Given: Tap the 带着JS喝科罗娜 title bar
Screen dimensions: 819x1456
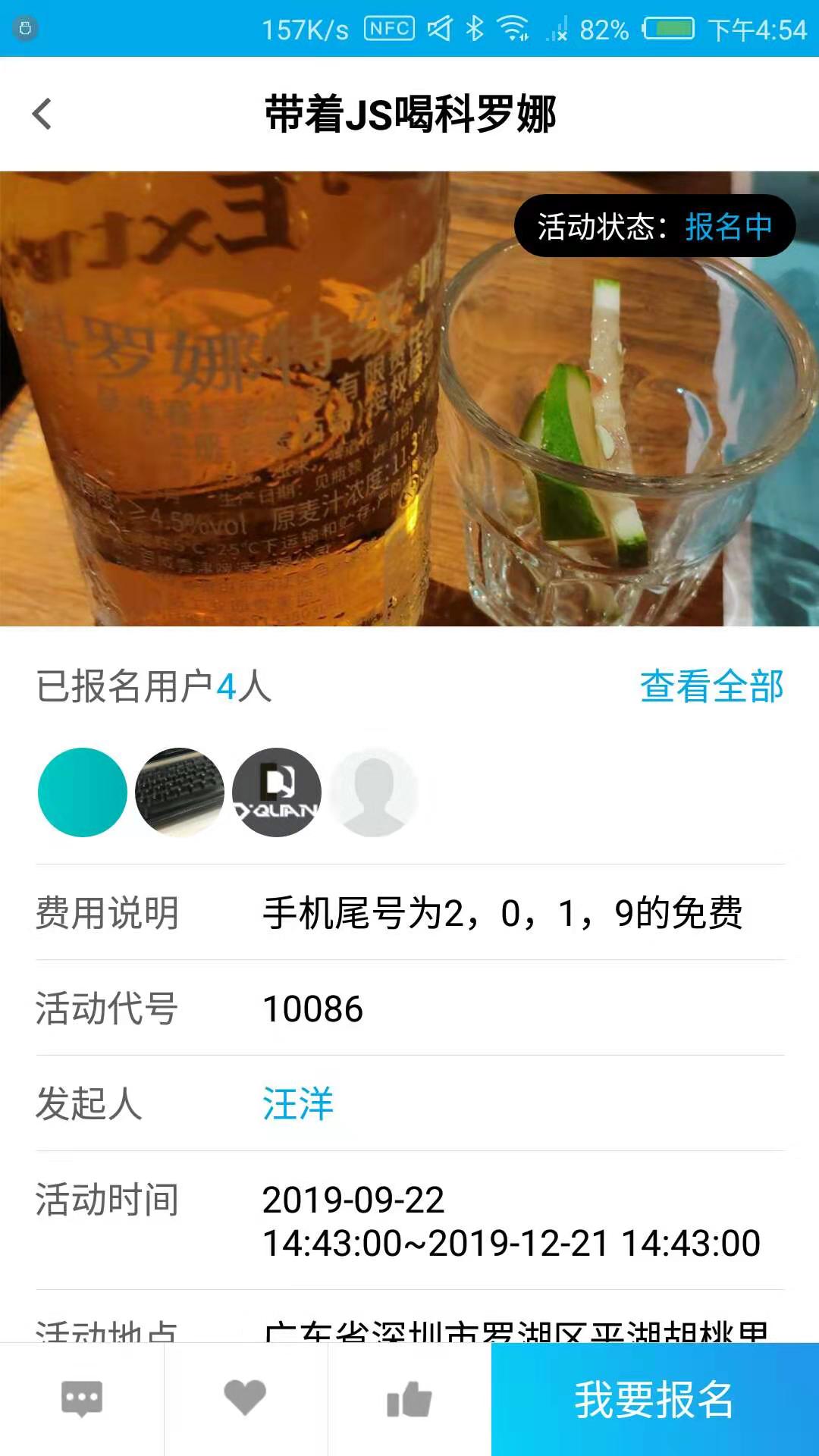Looking at the screenshot, I should click(x=409, y=114).
